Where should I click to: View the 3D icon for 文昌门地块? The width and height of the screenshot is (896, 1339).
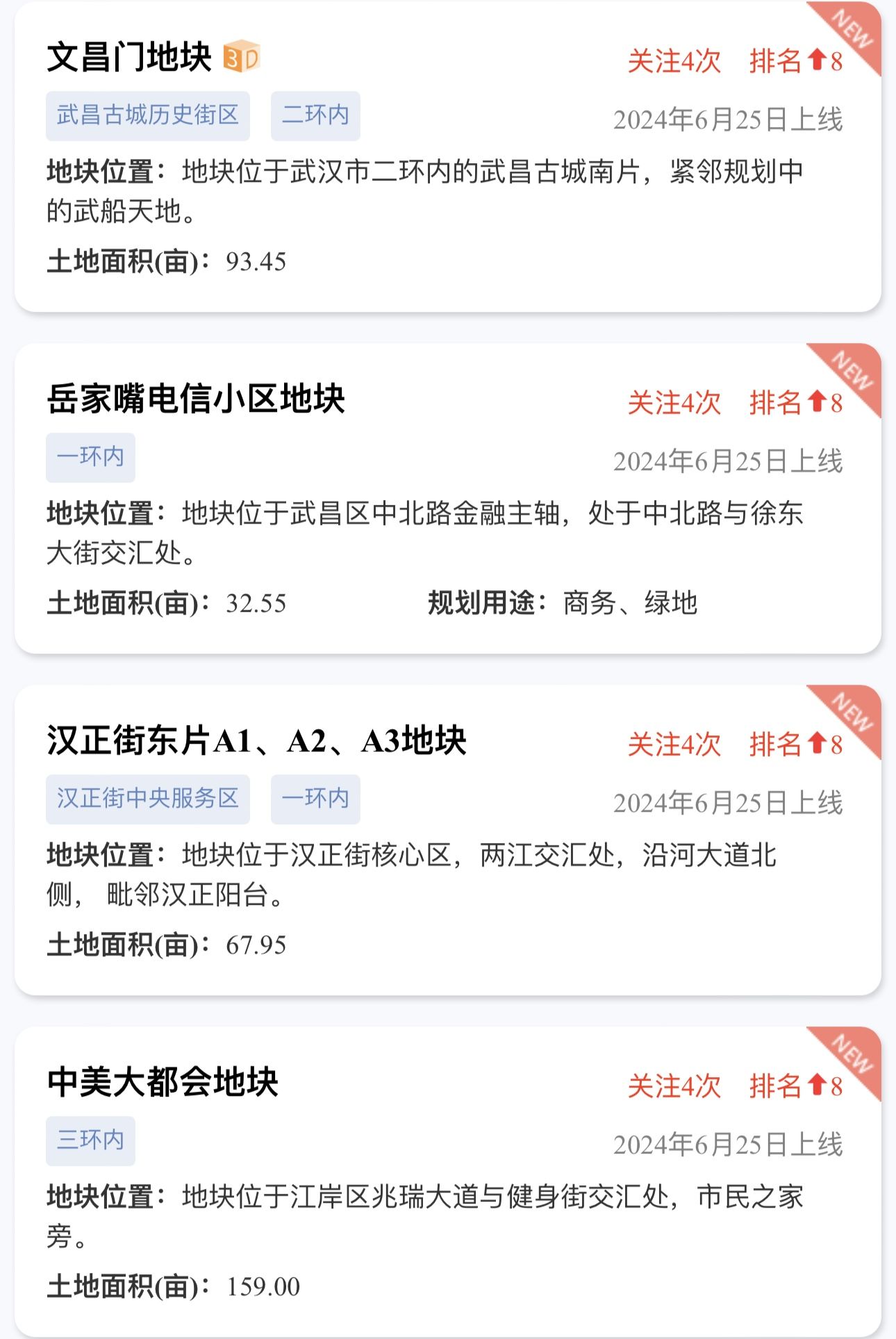coord(241,58)
